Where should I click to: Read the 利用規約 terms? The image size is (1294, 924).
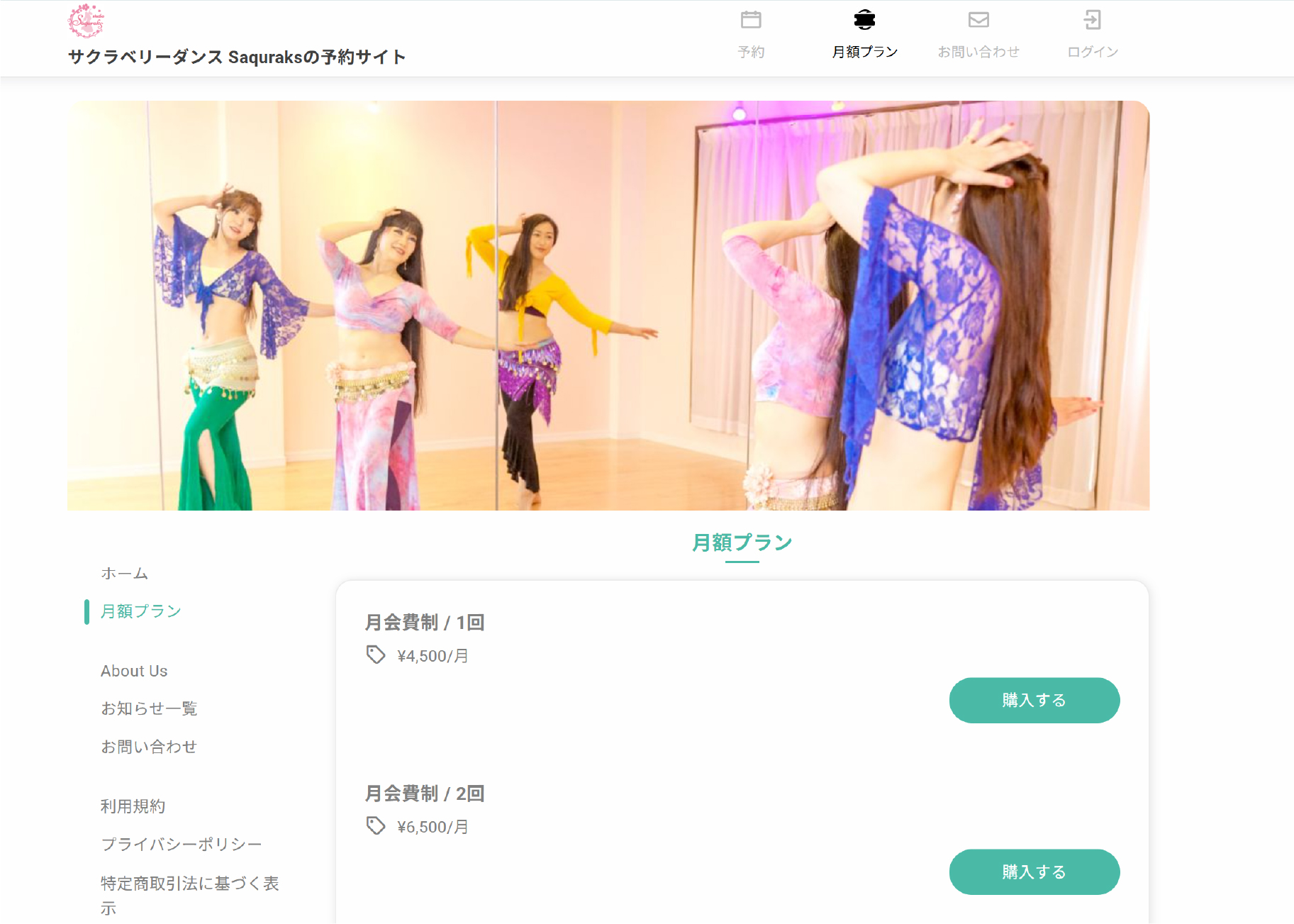tap(133, 806)
